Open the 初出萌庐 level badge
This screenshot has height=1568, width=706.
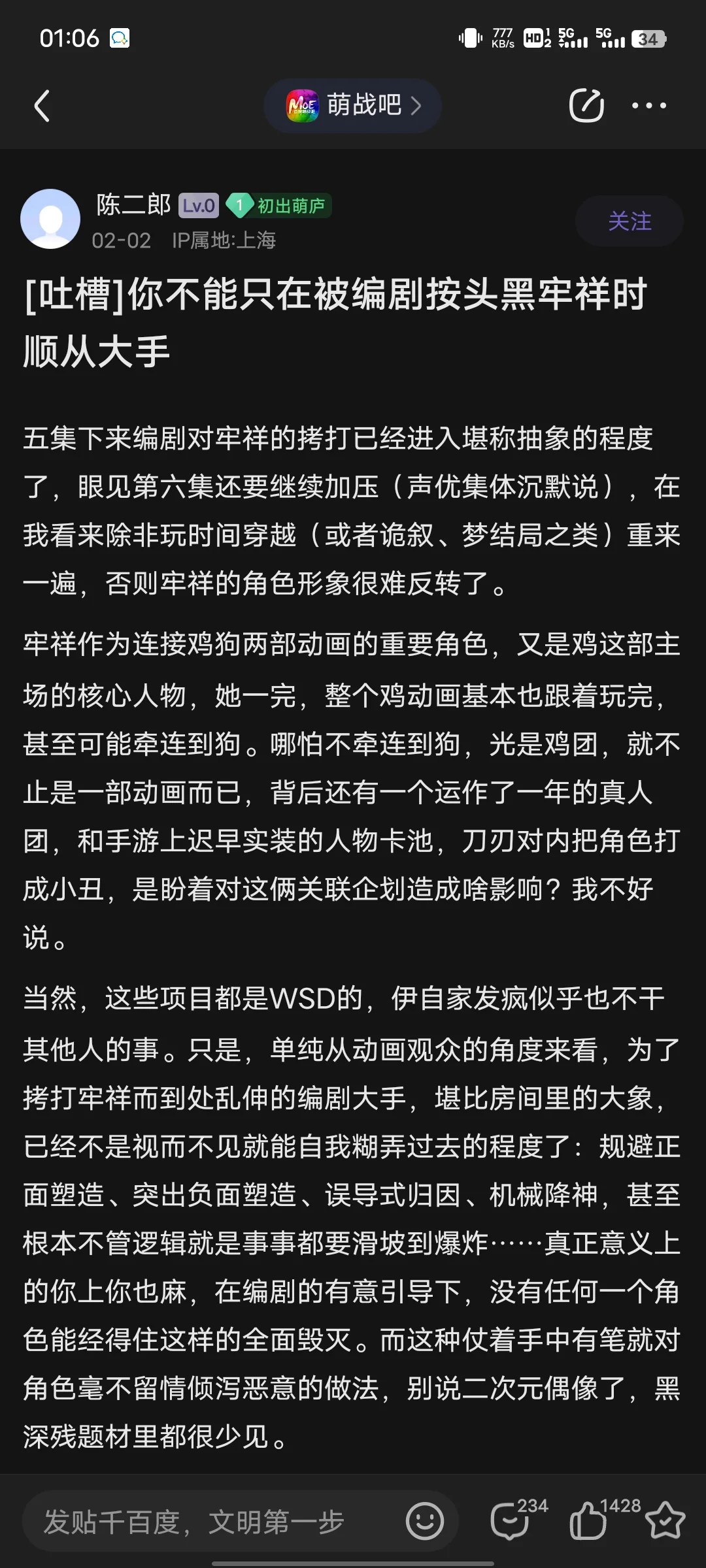pyautogui.click(x=279, y=206)
